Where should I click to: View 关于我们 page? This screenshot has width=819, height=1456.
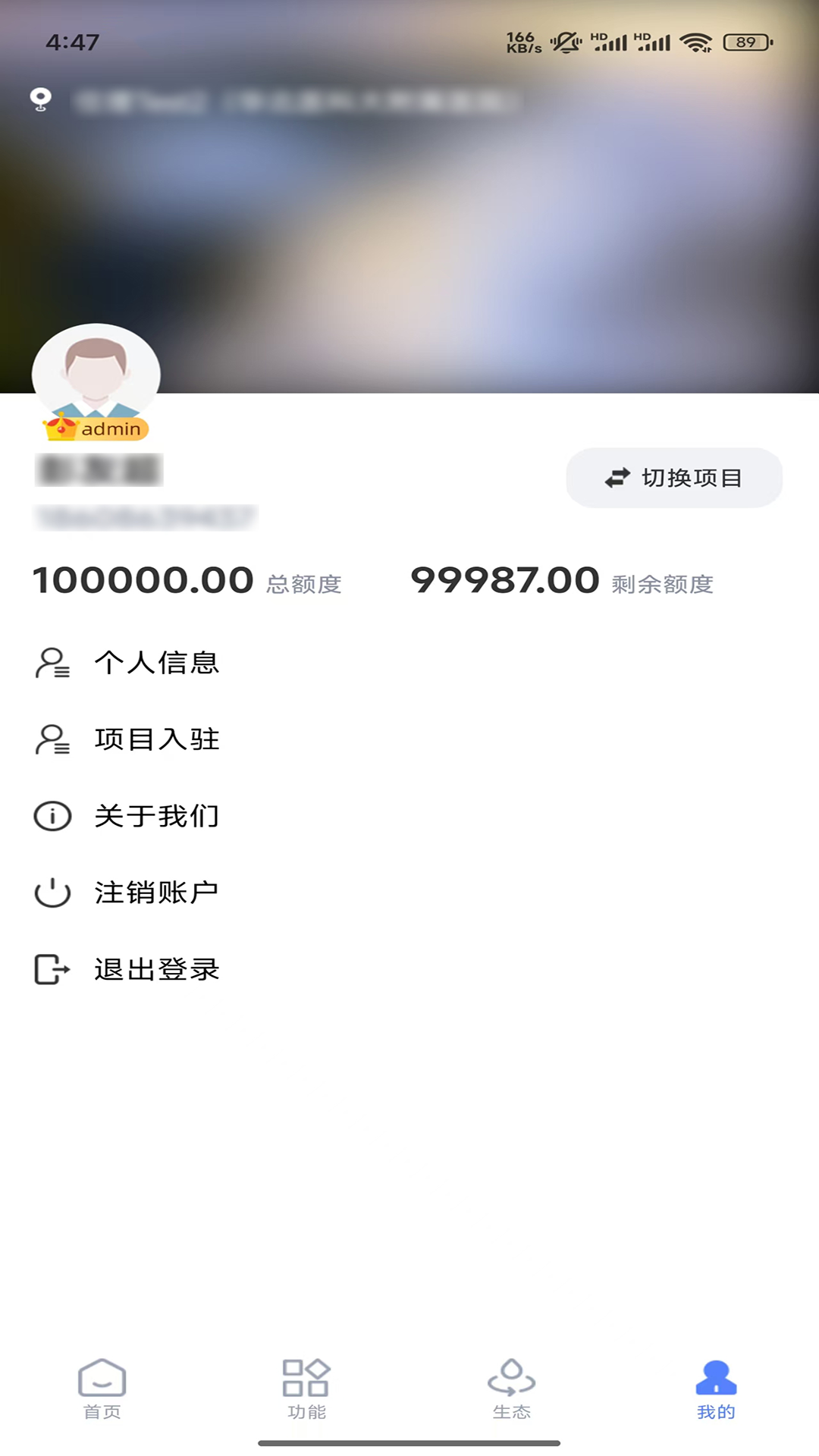click(x=156, y=816)
